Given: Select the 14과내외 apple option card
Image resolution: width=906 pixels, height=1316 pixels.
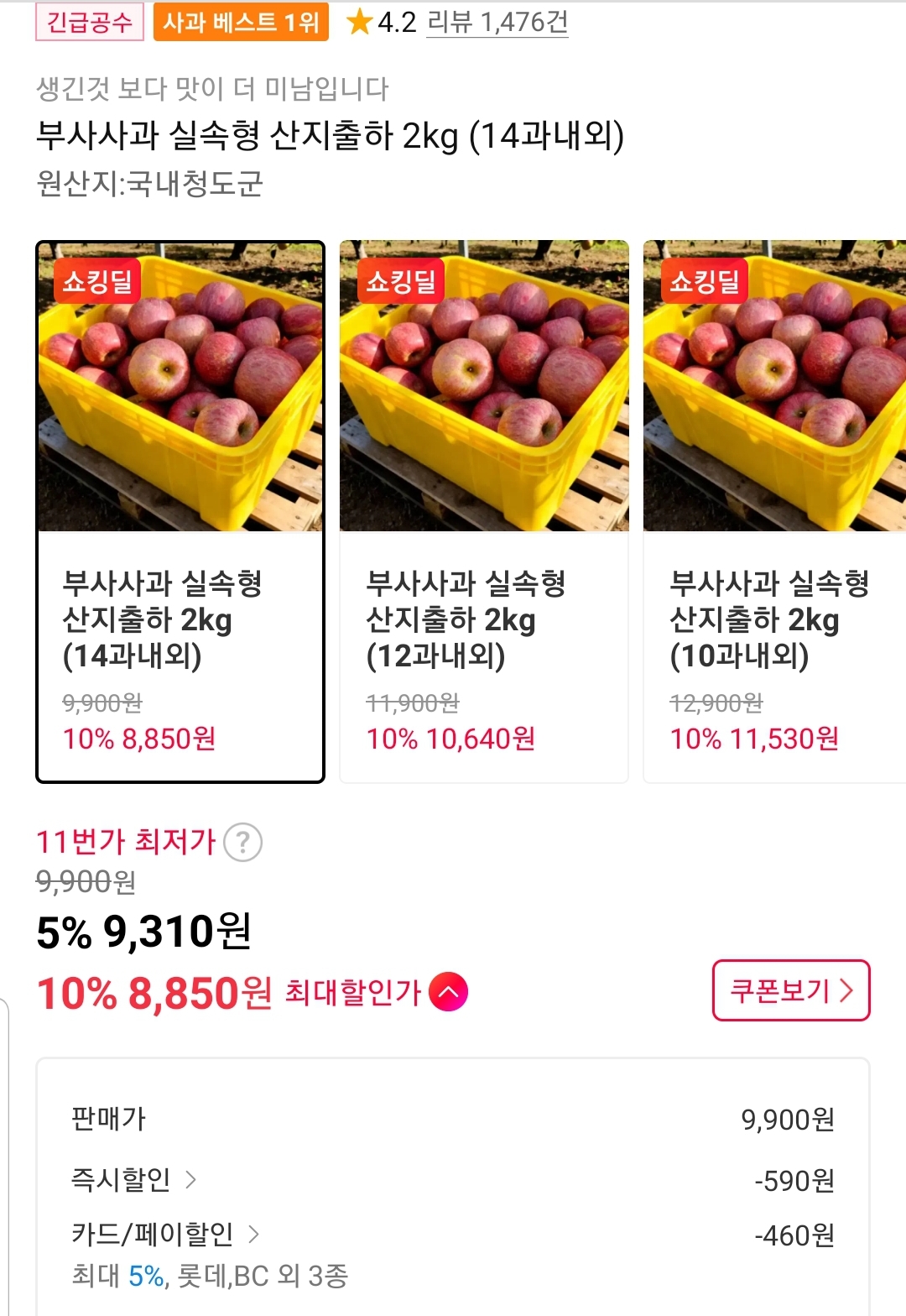Looking at the screenshot, I should click(180, 512).
